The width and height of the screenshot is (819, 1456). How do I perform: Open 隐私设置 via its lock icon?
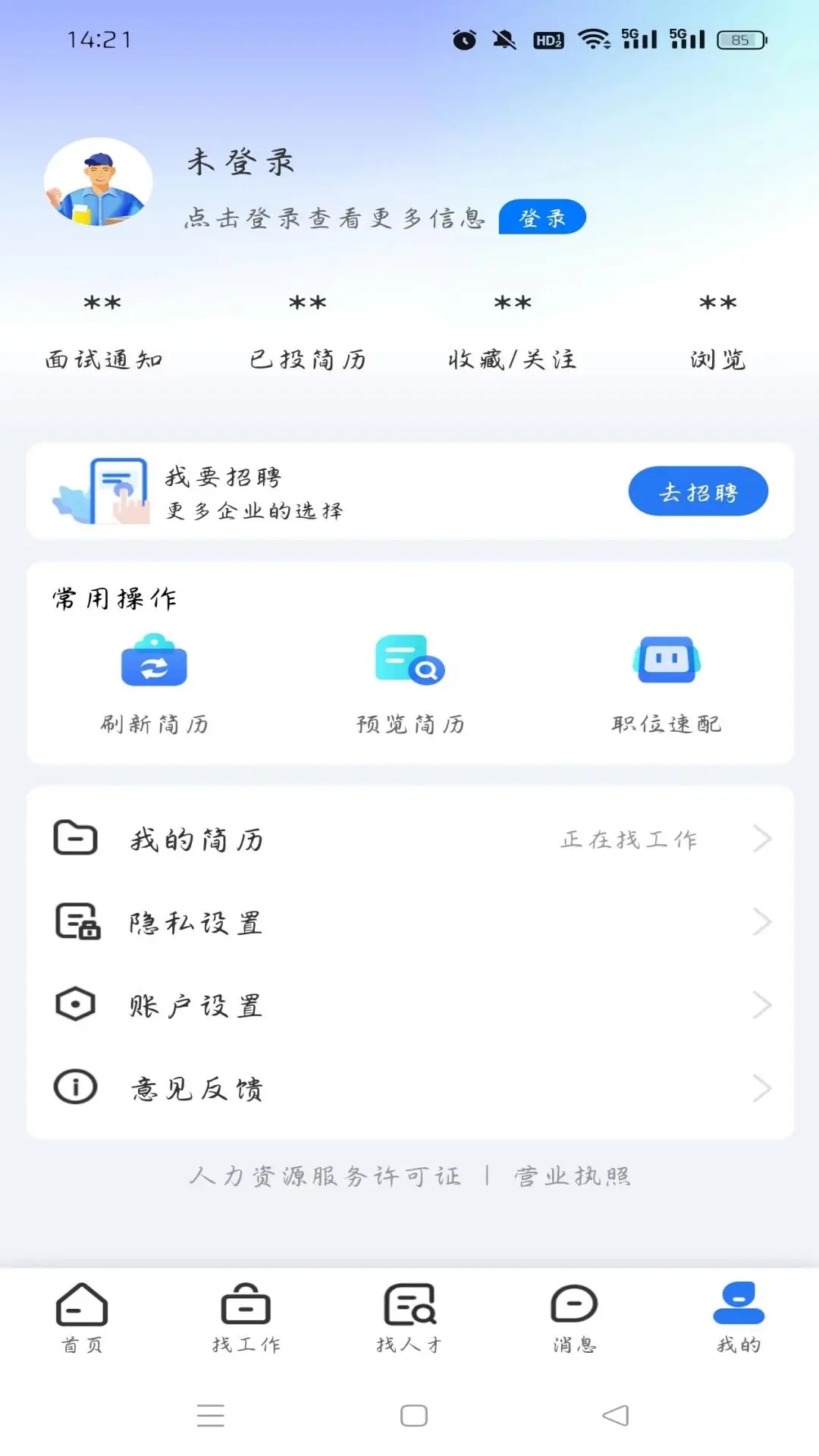[74, 922]
